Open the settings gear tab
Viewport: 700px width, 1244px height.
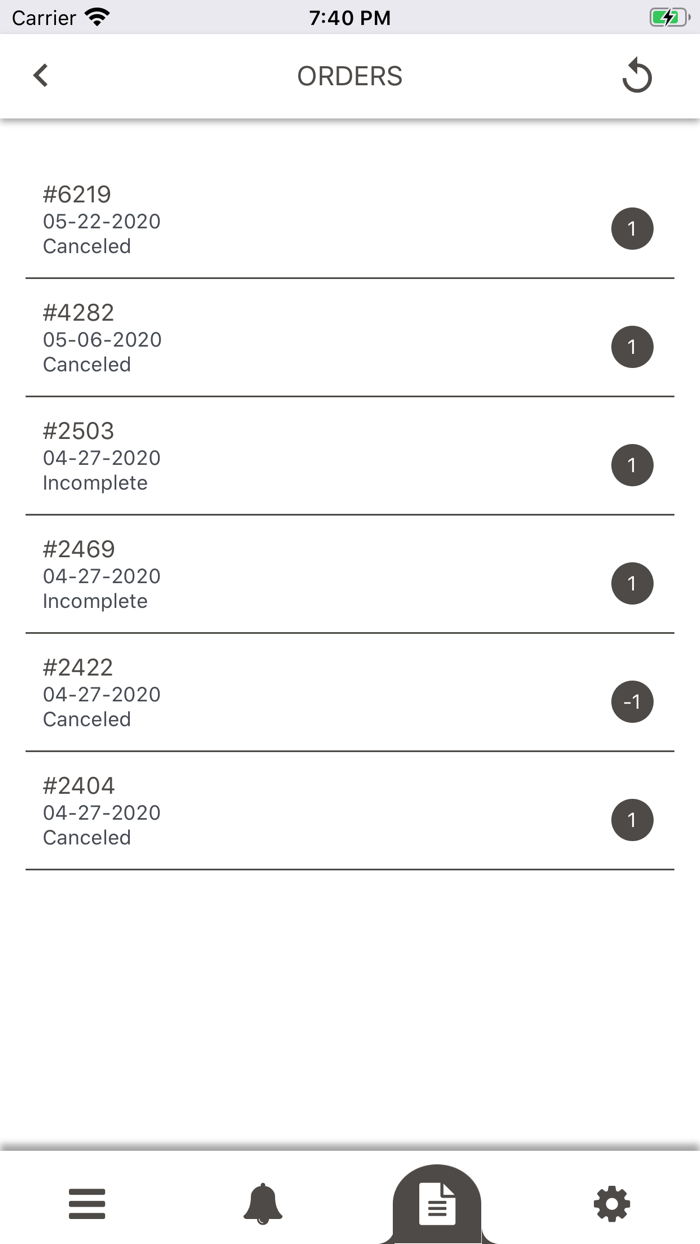click(x=612, y=1204)
